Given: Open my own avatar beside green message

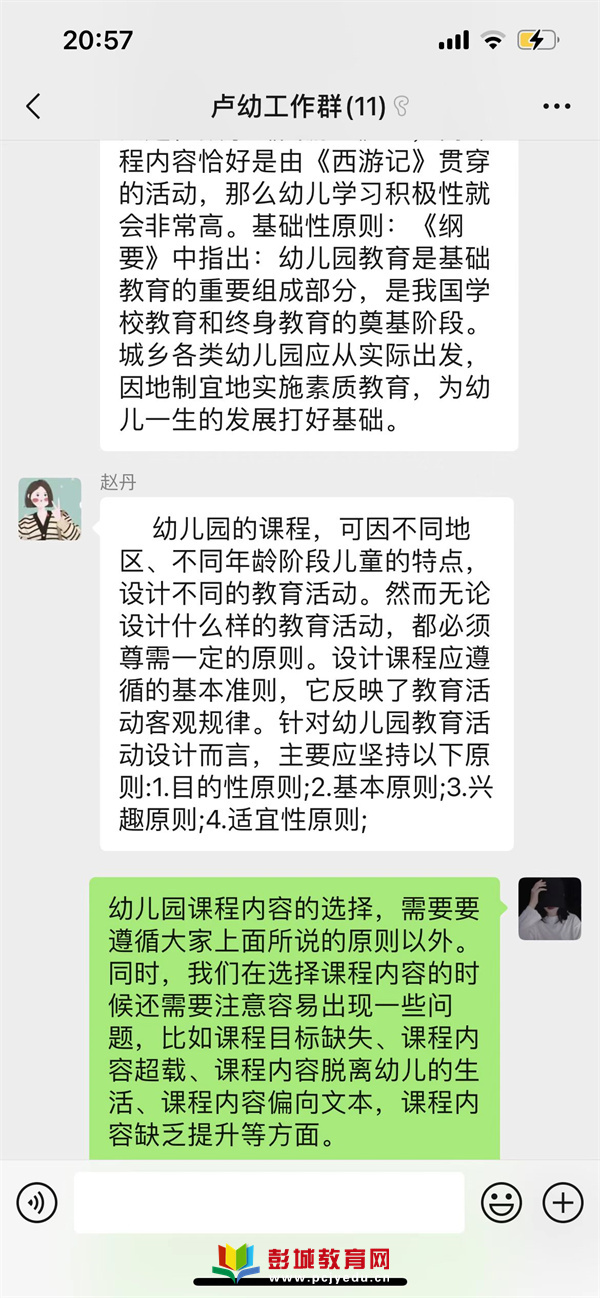Looking at the screenshot, I should pyautogui.click(x=549, y=908).
